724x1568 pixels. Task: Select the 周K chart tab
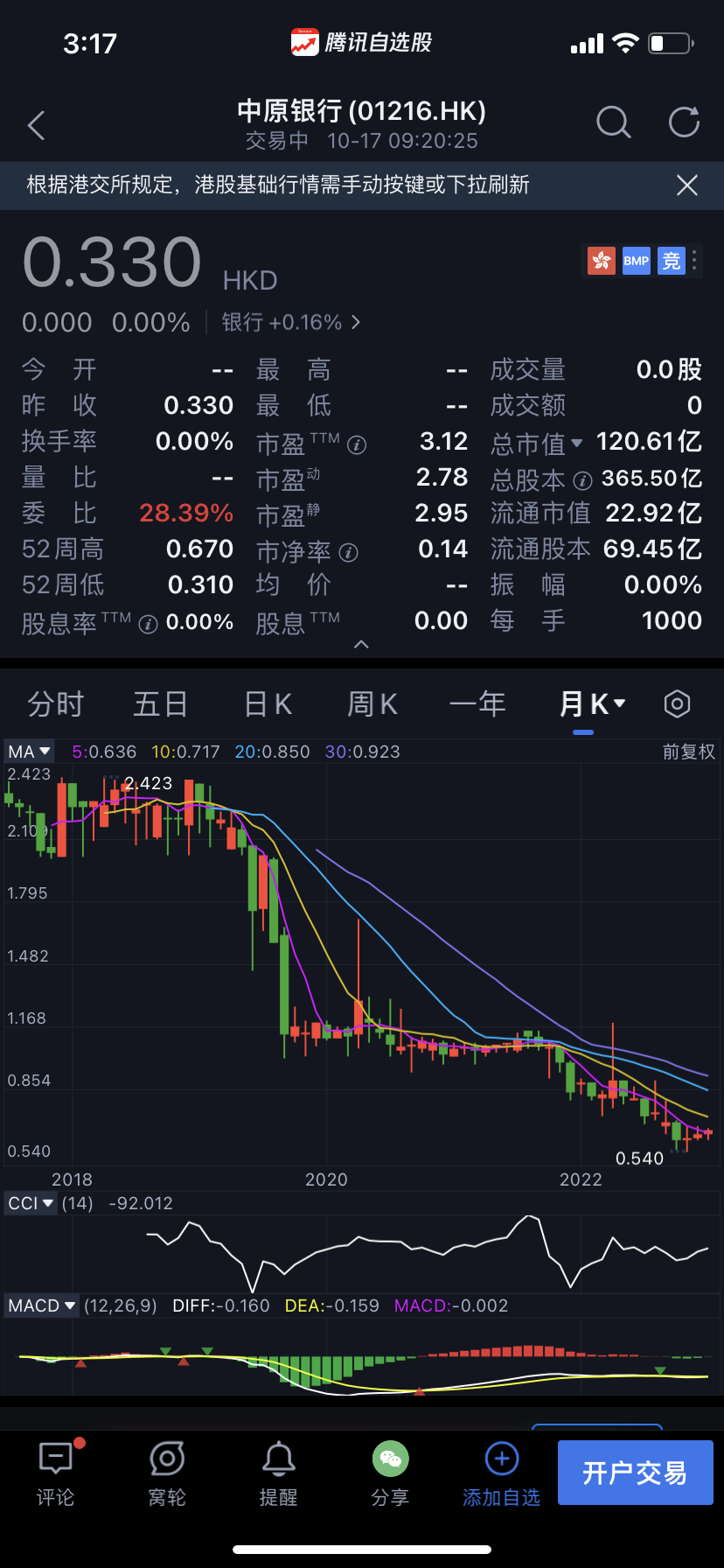pos(372,703)
